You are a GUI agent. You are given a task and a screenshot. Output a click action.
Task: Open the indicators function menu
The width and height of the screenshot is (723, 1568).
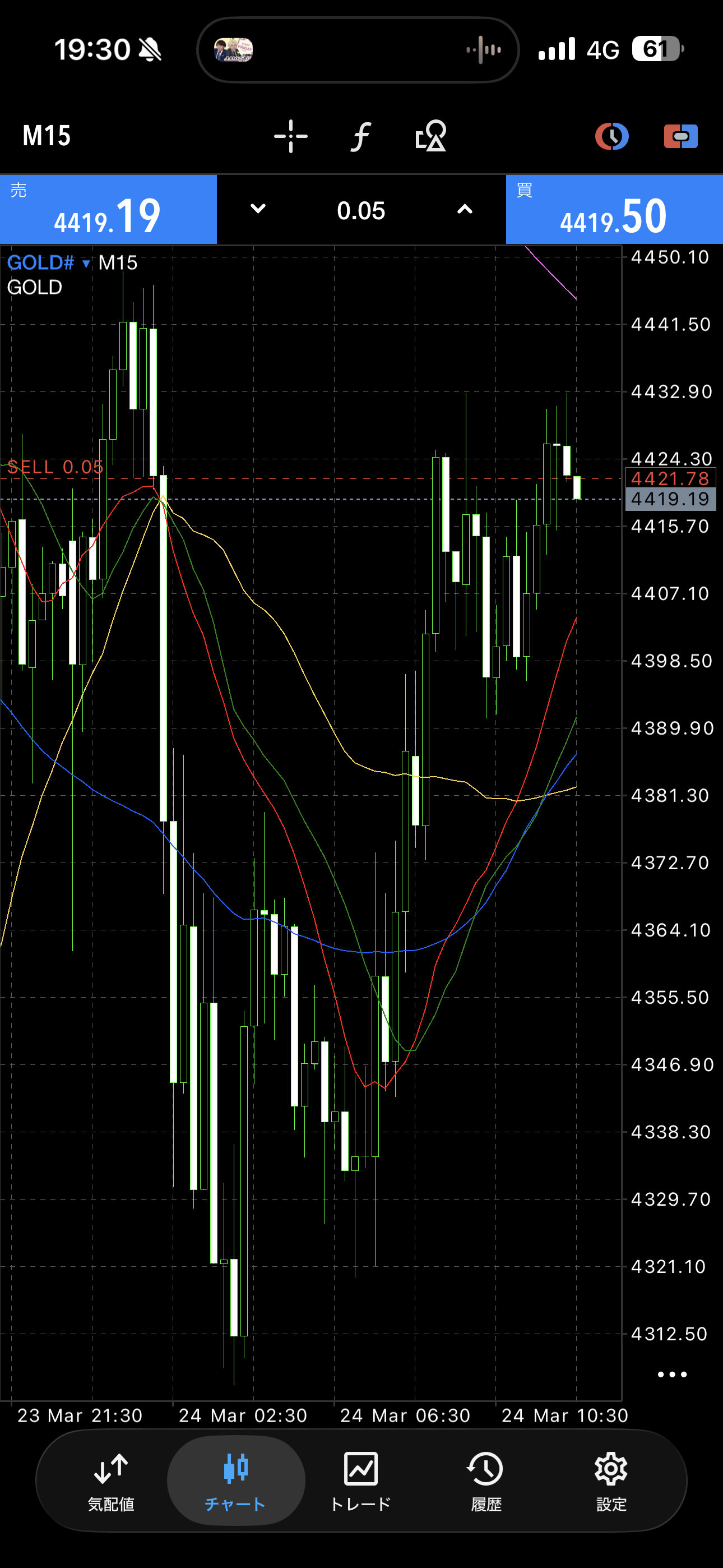click(x=361, y=136)
